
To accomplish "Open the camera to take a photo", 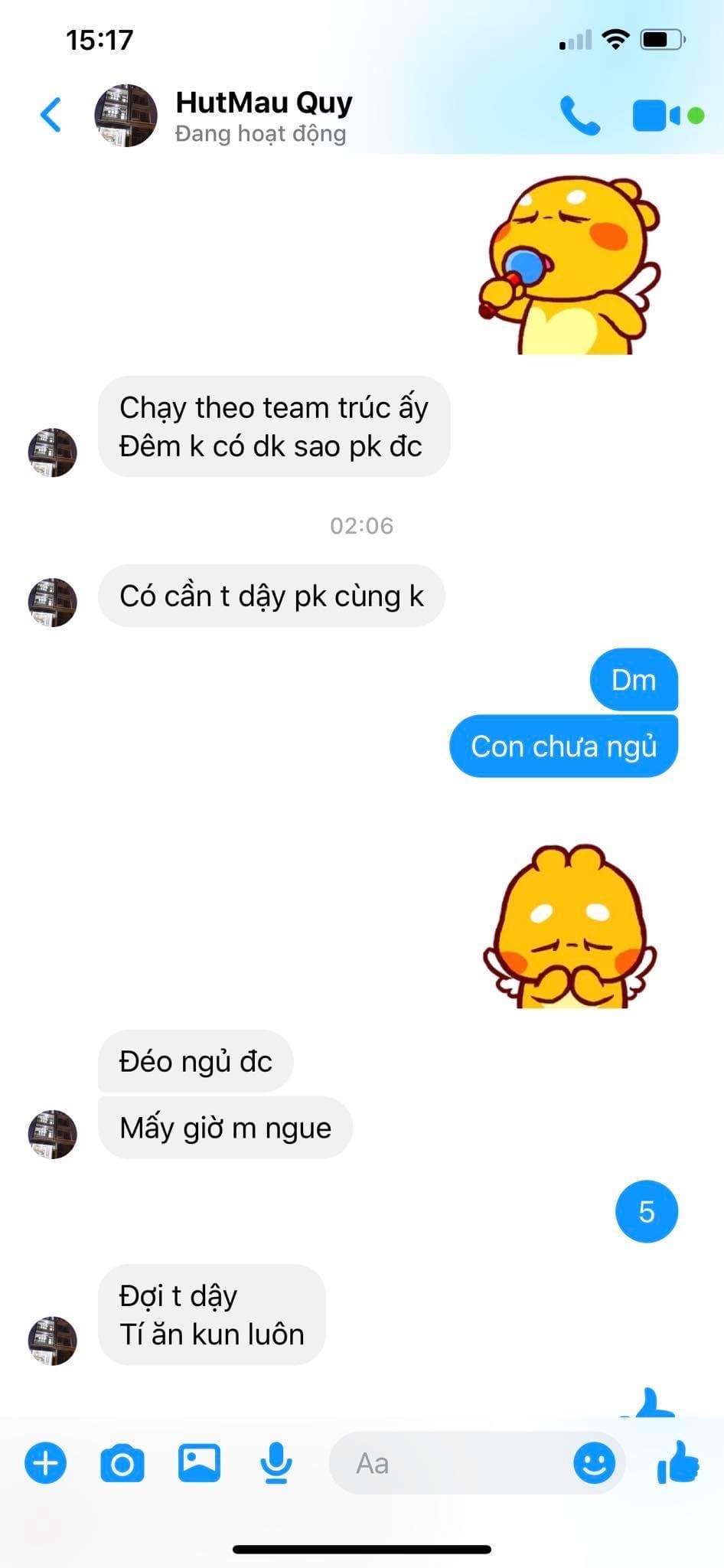I will 122,1463.
